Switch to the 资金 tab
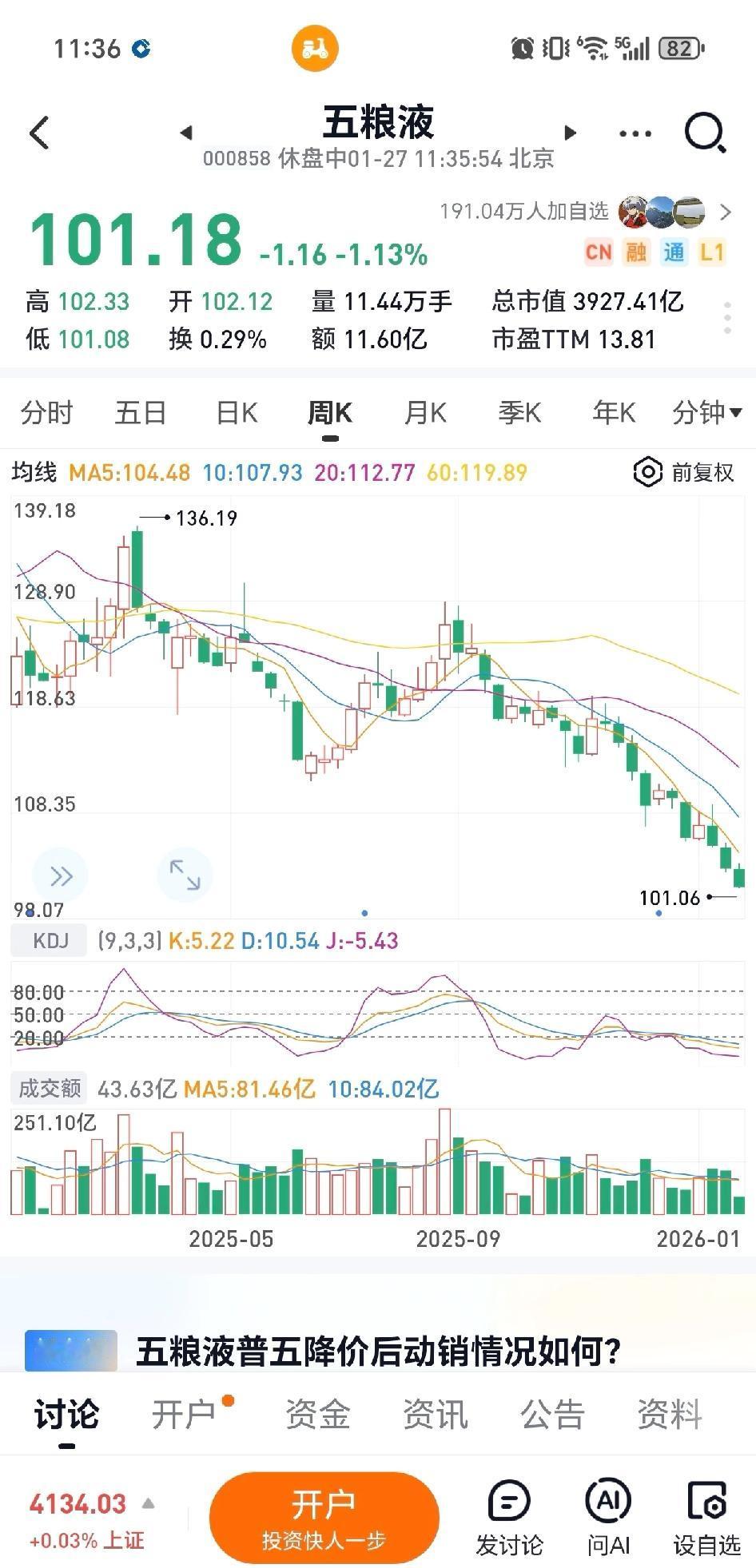The width and height of the screenshot is (756, 1568). [318, 1415]
